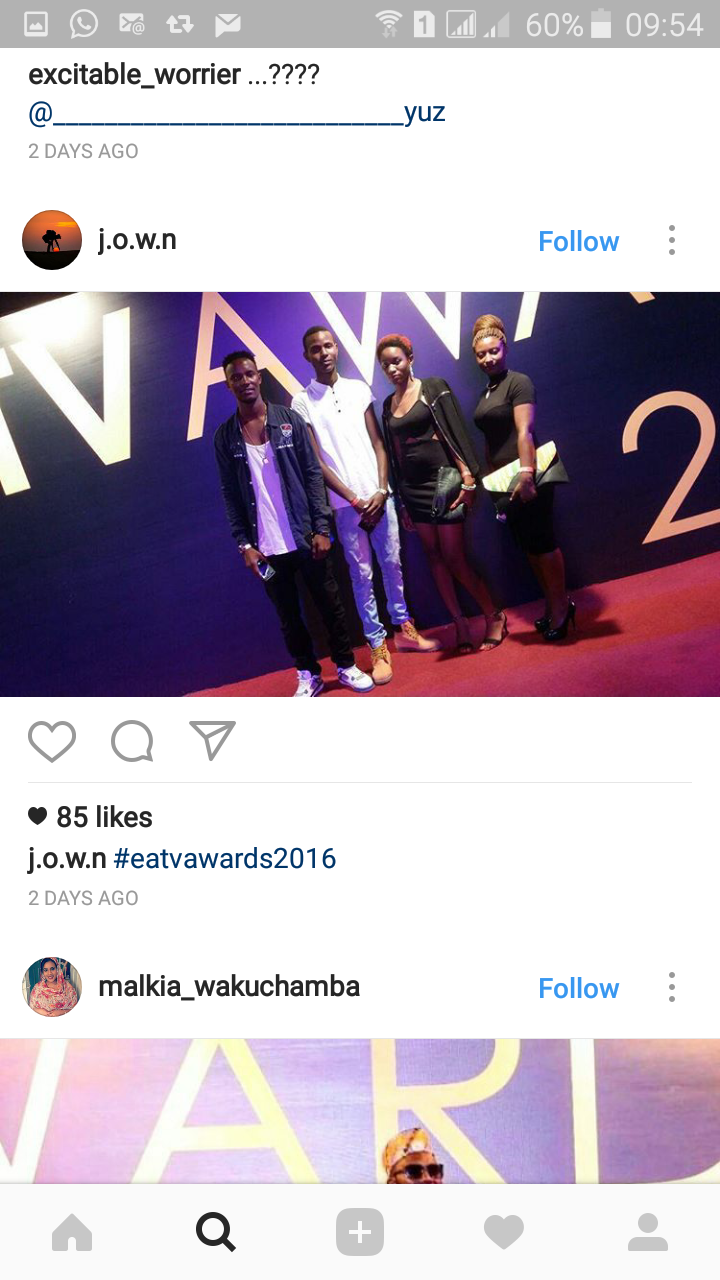Open overflow menu on malkia_wakuchamba's post

[x=671, y=987]
